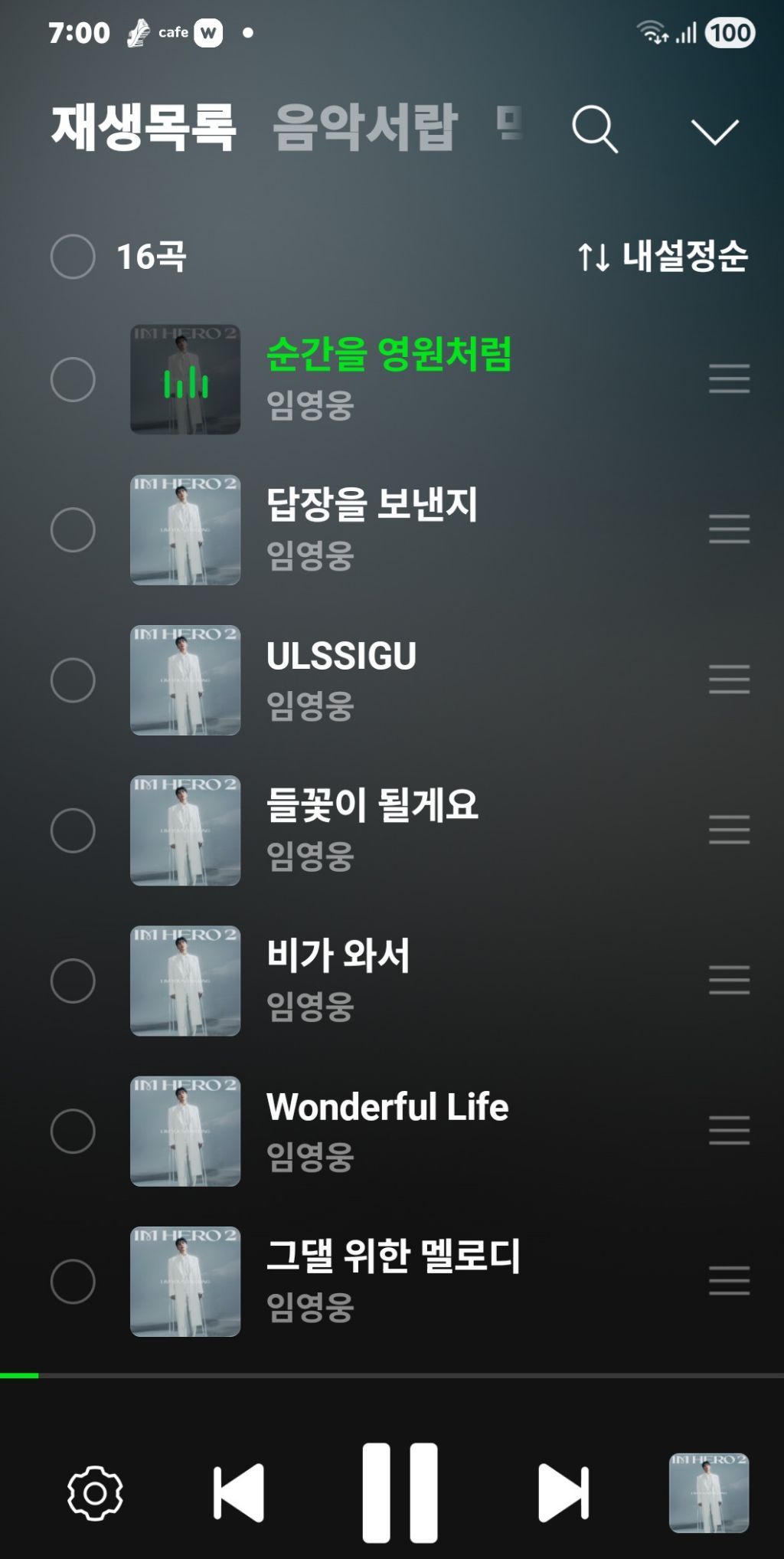Play the track Wonderful Life
The image size is (784, 1559).
387,1107
